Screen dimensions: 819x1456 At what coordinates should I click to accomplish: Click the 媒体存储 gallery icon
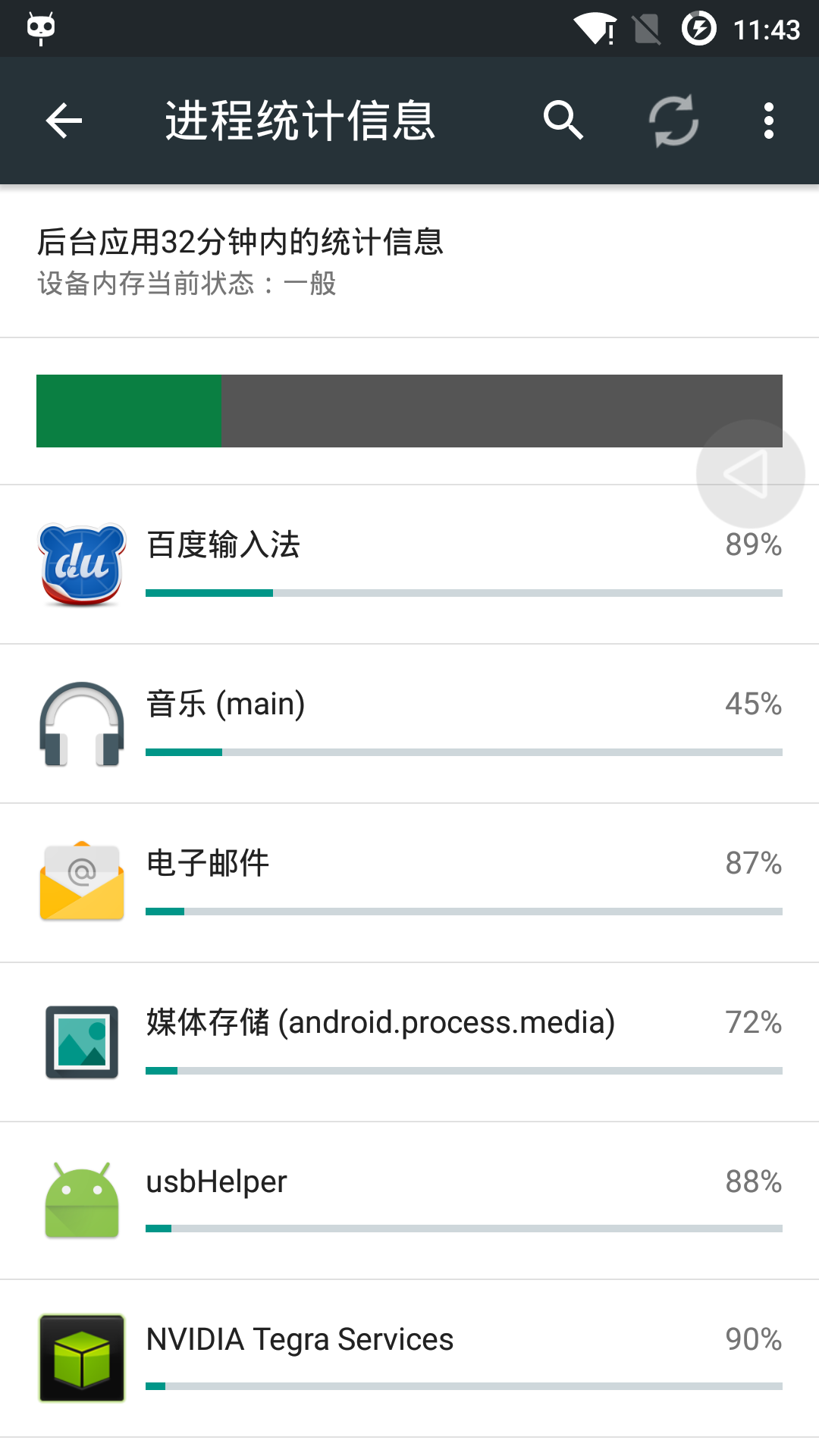point(80,1043)
